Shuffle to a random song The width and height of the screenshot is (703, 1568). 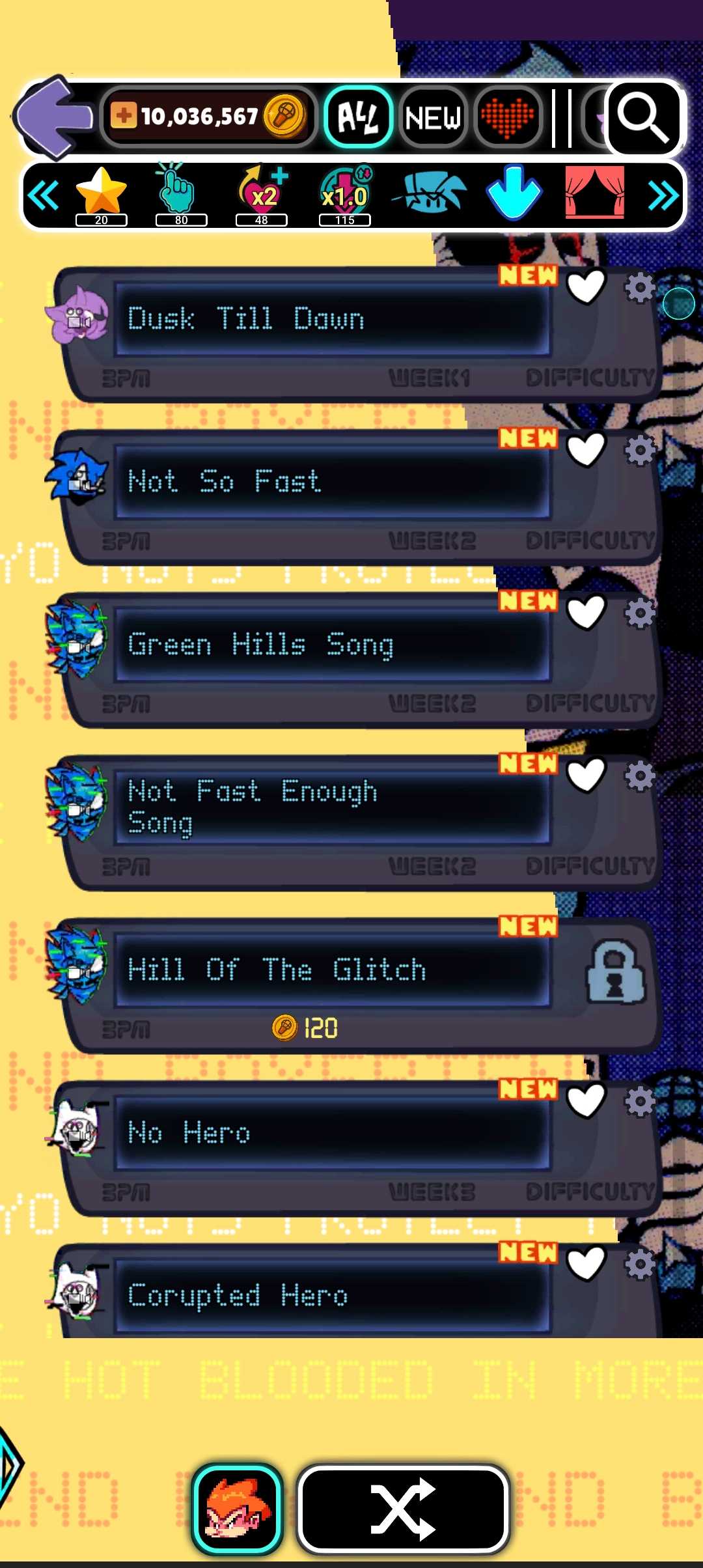coord(403,1508)
